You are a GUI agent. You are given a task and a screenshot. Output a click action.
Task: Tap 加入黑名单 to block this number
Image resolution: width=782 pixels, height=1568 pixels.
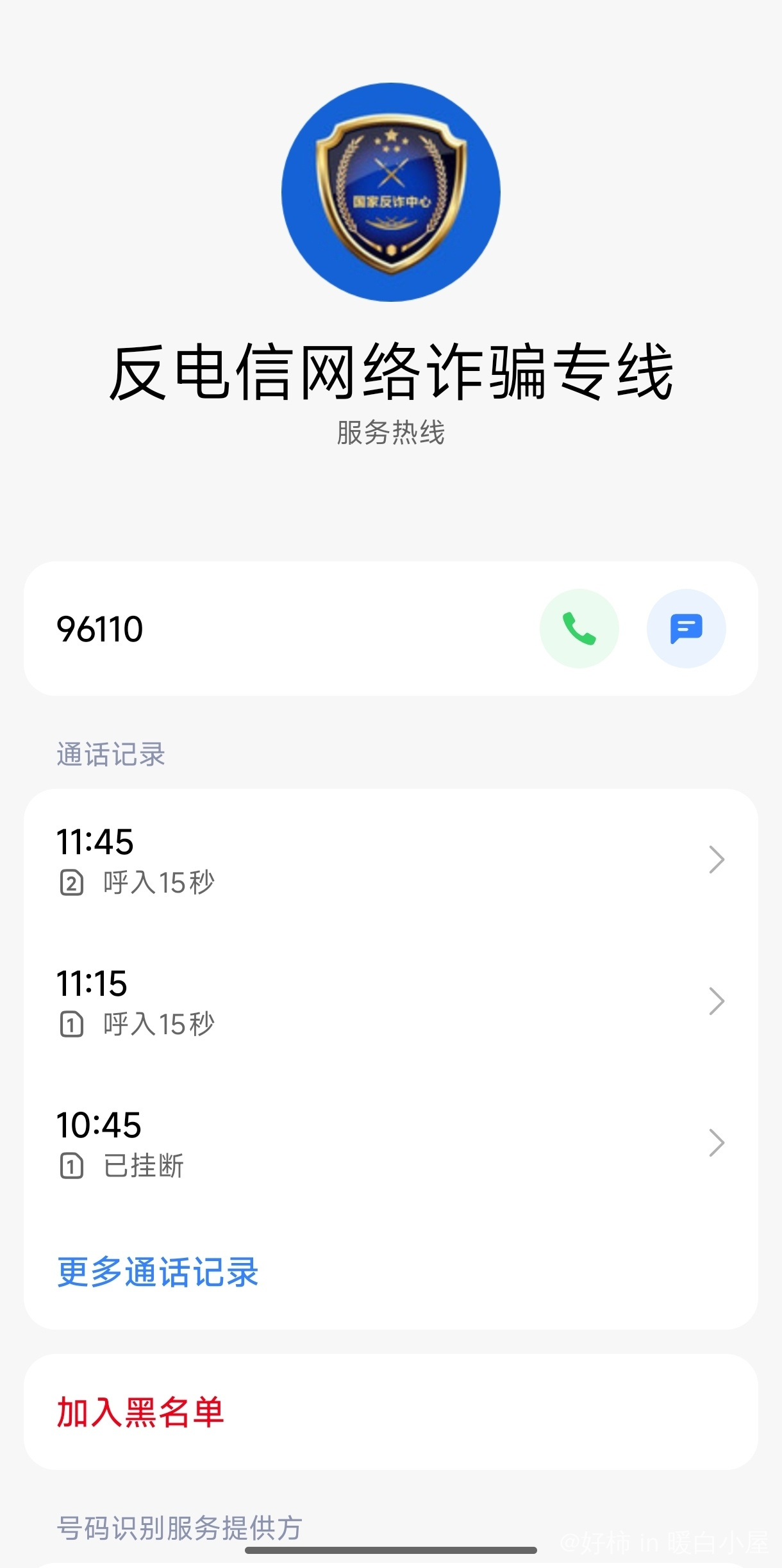(x=140, y=1412)
